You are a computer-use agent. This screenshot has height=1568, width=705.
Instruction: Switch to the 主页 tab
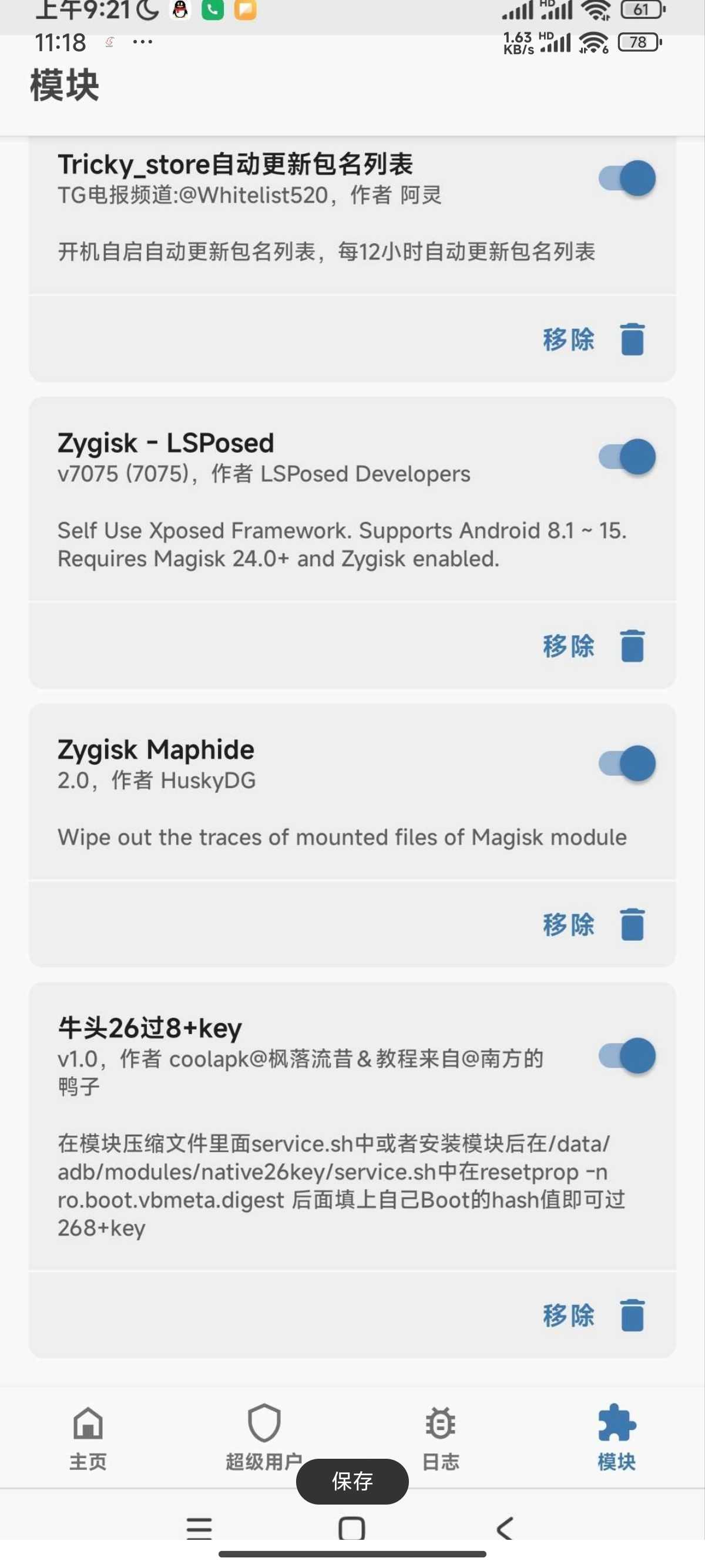click(88, 1436)
